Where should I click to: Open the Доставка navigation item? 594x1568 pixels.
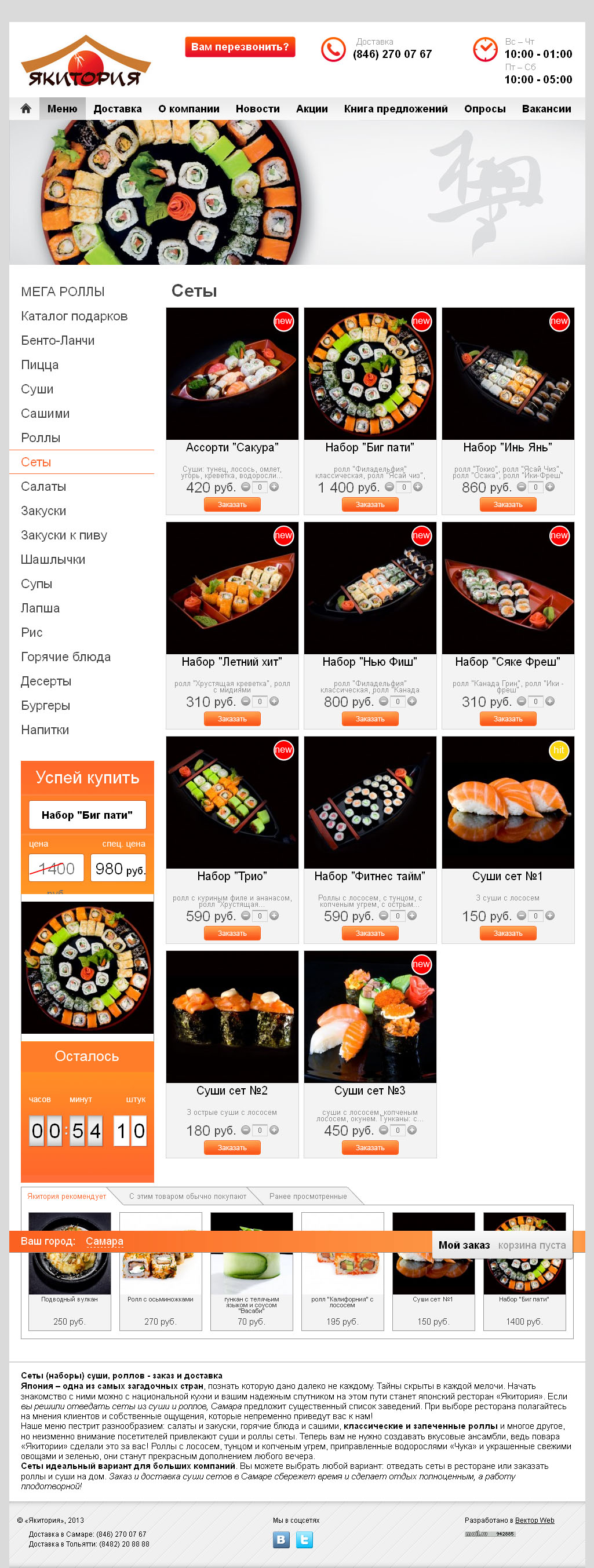click(118, 109)
